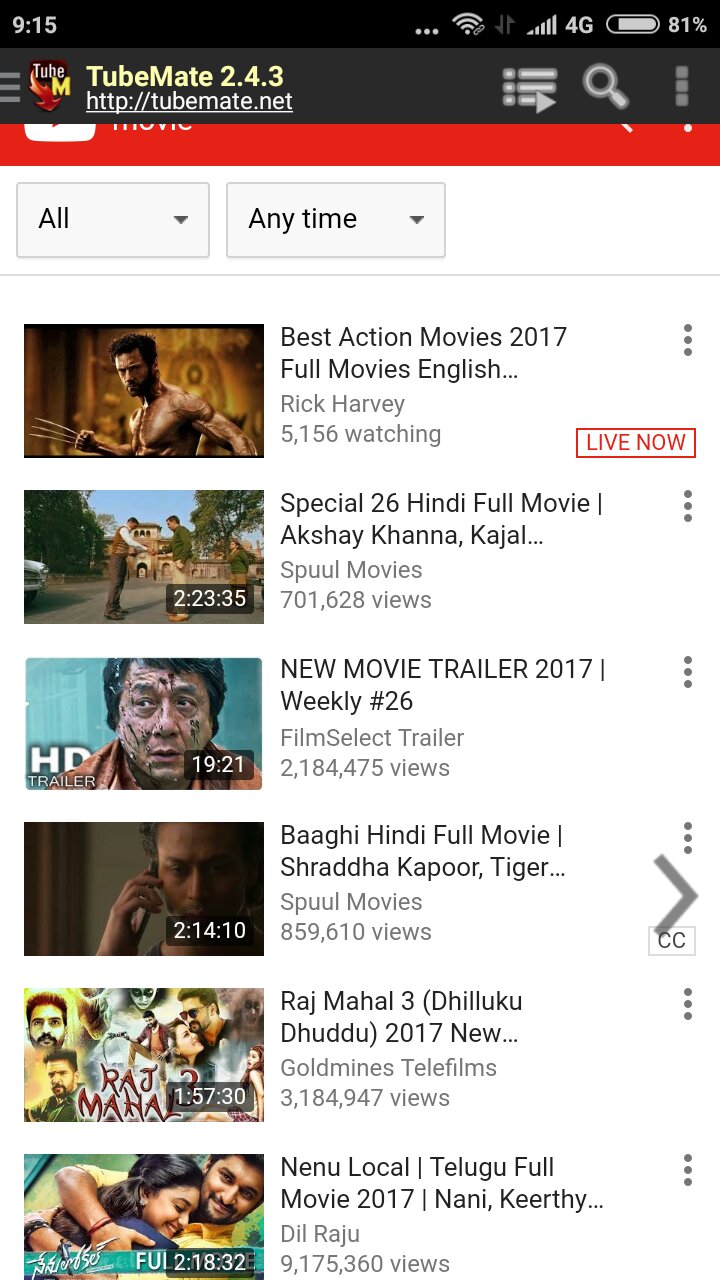Open options for Best Action Movies 2017

click(x=688, y=340)
